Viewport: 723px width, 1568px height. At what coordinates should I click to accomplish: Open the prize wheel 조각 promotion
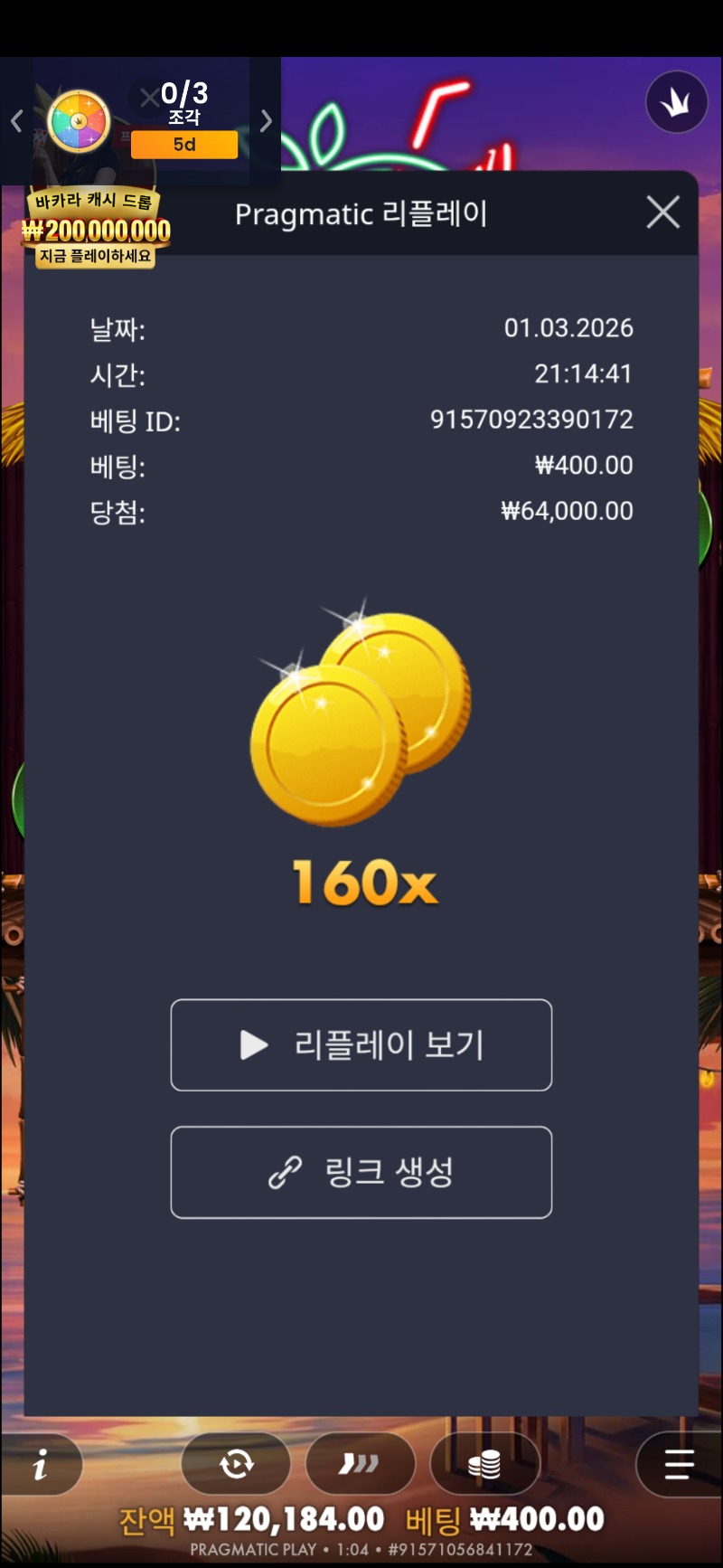pyautogui.click(x=80, y=121)
